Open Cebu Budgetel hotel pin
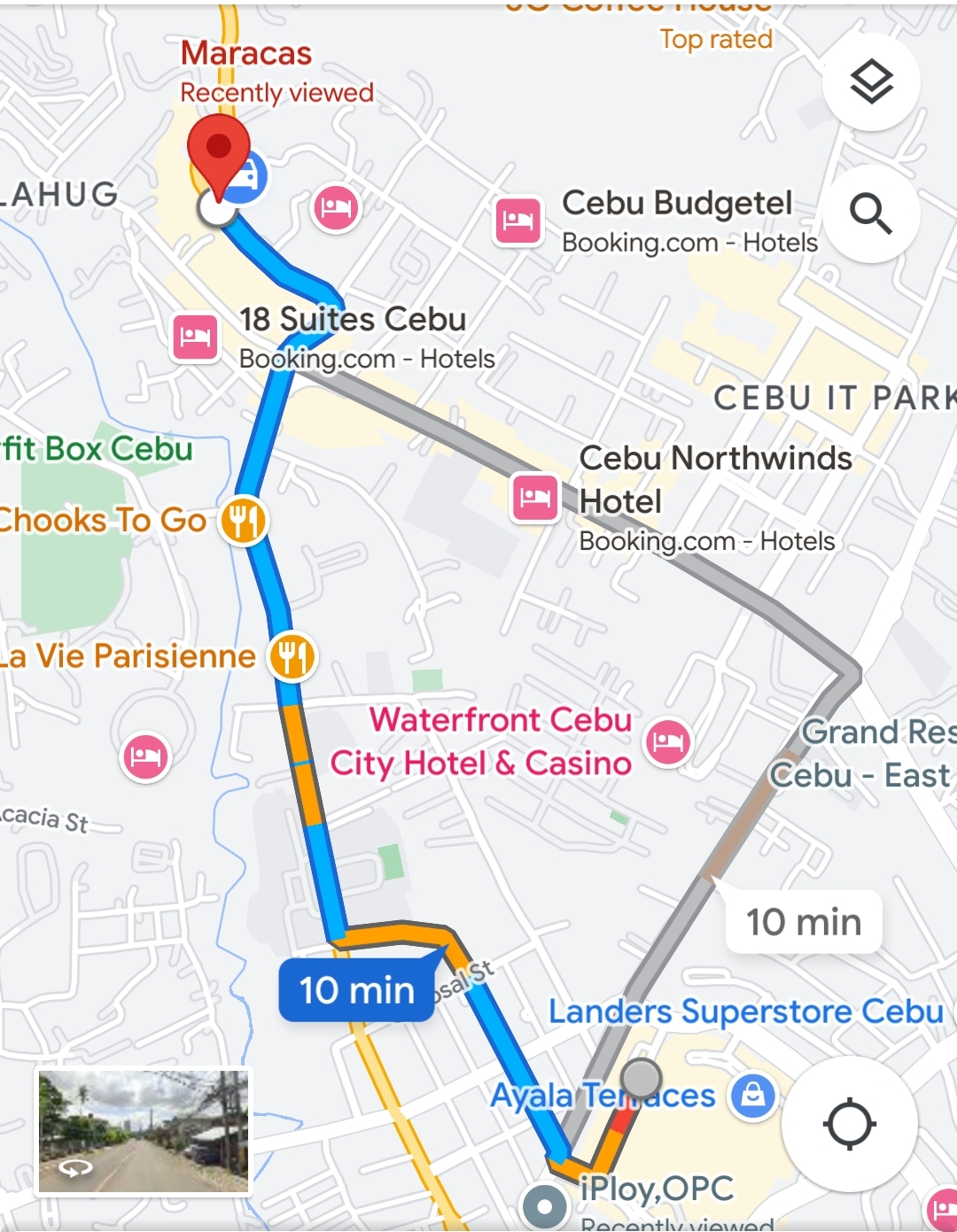This screenshot has height=1232, width=957. click(x=518, y=220)
